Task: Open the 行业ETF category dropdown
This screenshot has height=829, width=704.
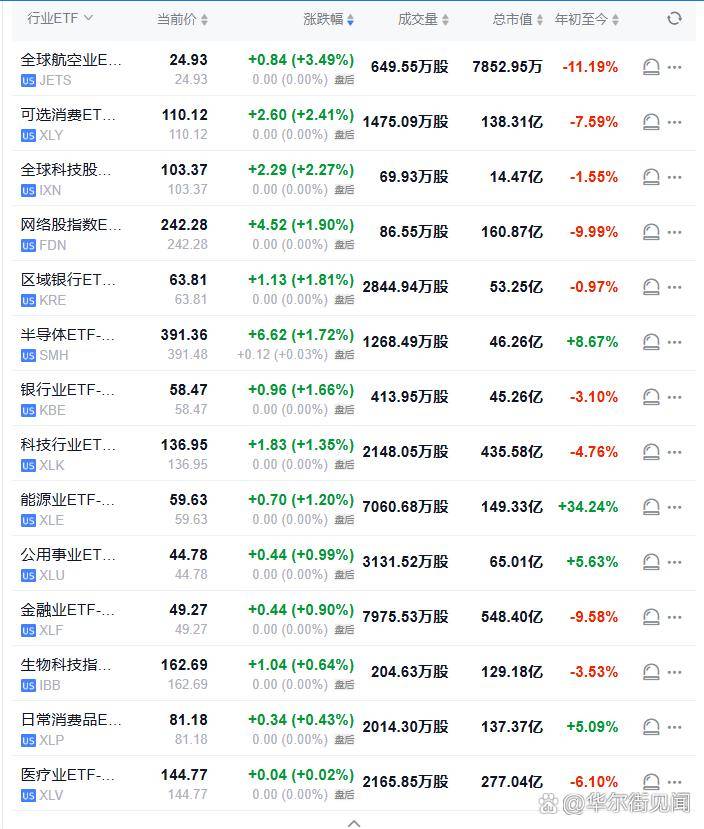Action: tap(60, 18)
